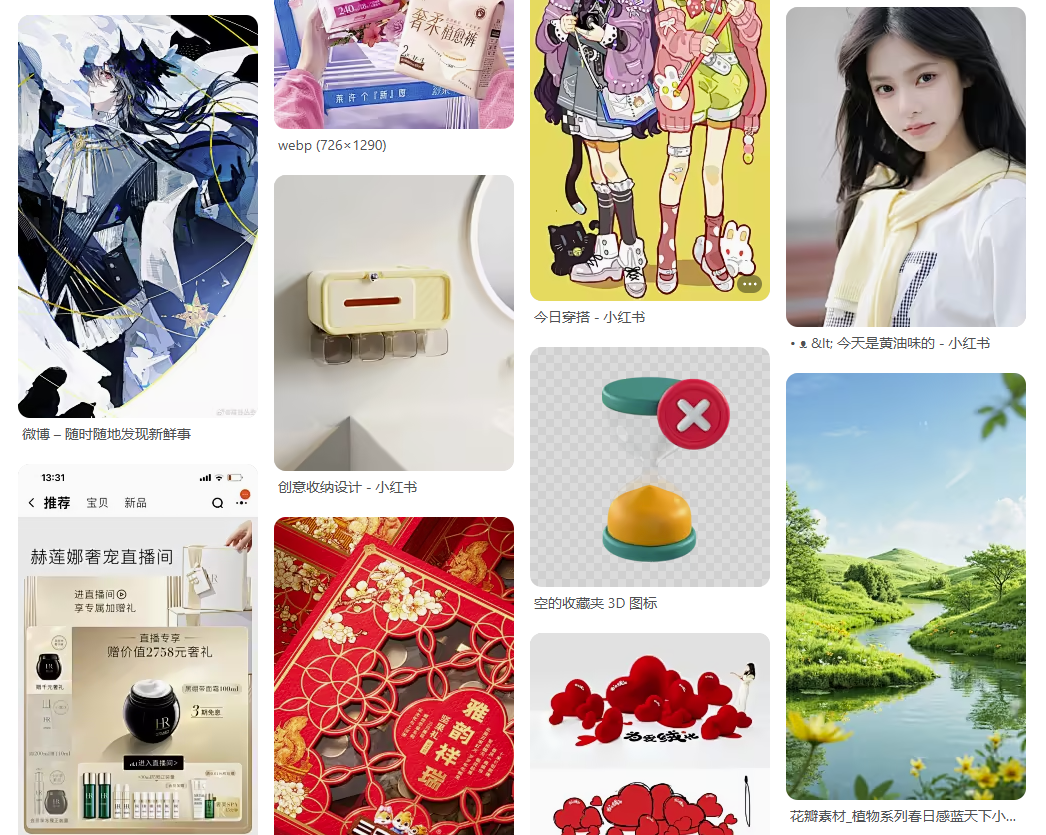Open the 空的收藏夹 3D 图标 hourglass pin
The height and width of the screenshot is (835, 1046).
point(650,467)
